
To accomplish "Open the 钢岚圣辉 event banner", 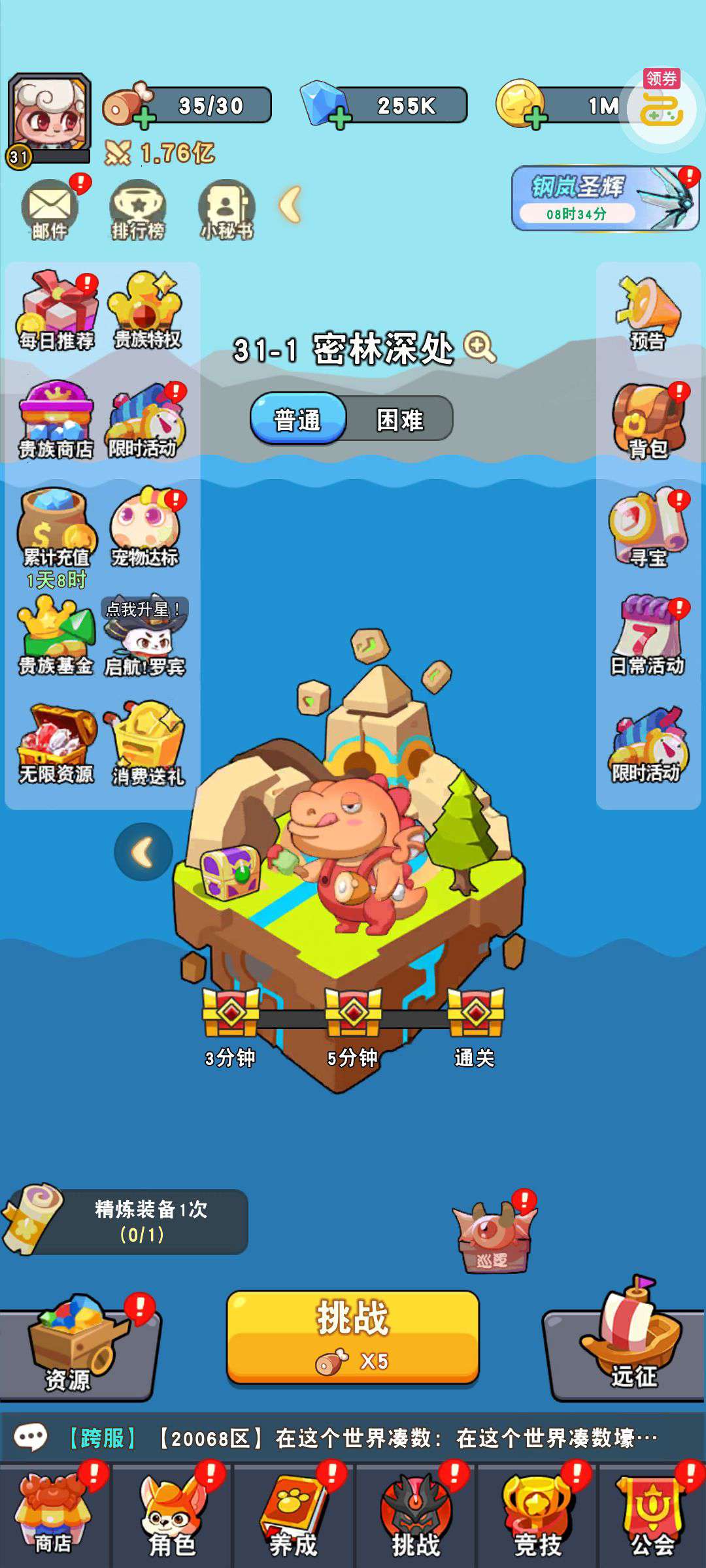I will [x=605, y=199].
